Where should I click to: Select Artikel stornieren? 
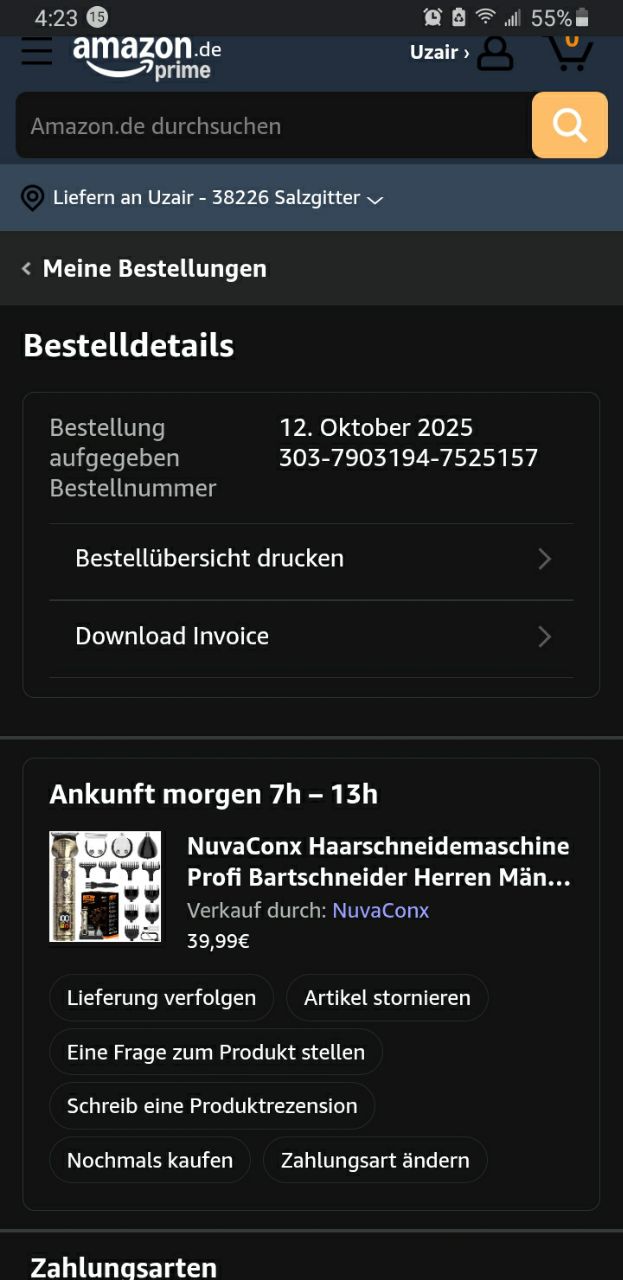point(387,998)
